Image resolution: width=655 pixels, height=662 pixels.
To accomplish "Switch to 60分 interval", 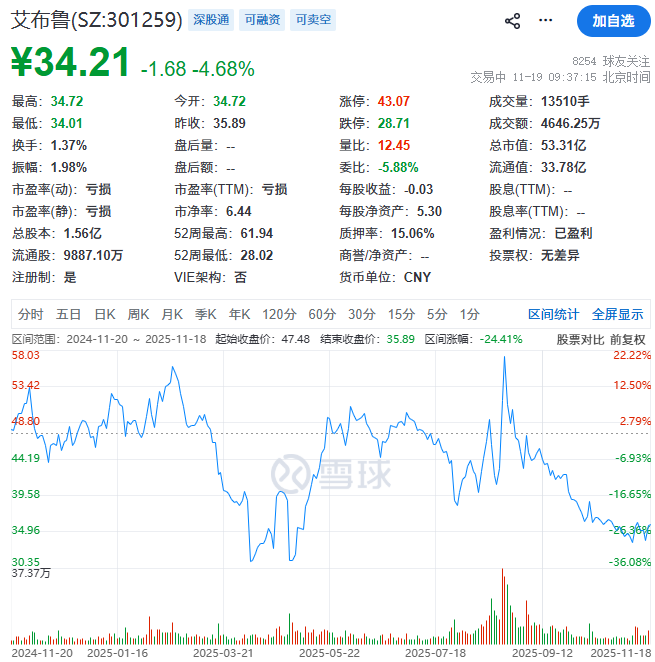I will [322, 314].
